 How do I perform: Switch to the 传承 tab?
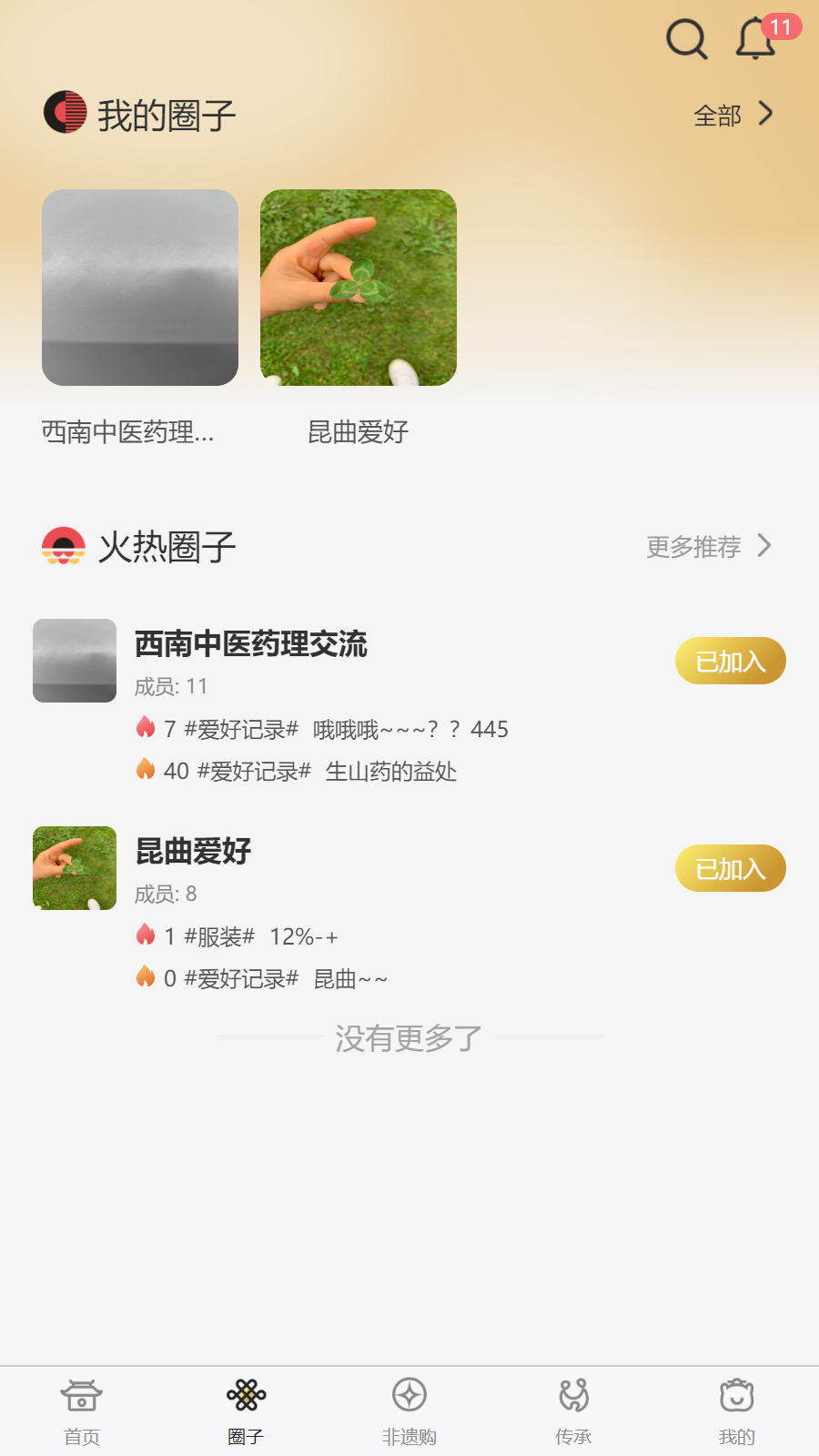pos(573,1411)
